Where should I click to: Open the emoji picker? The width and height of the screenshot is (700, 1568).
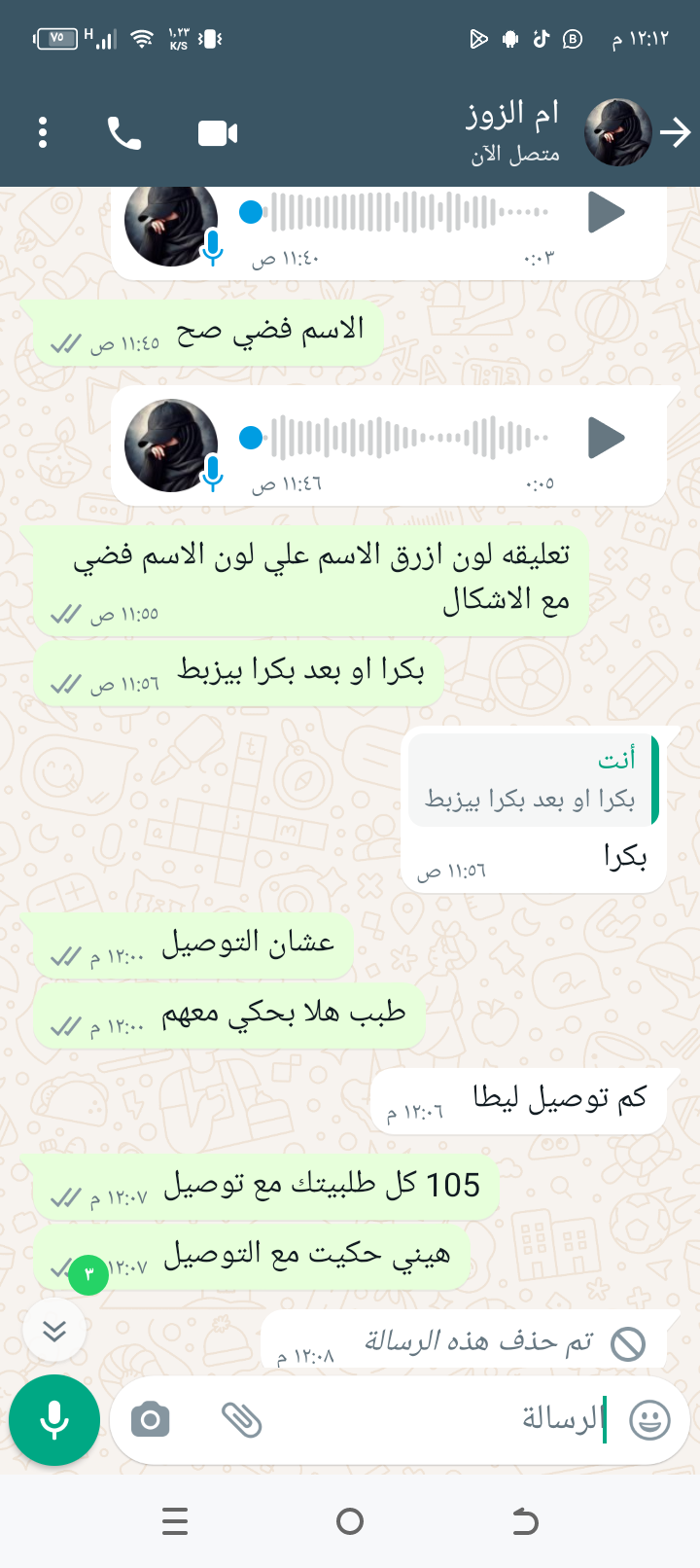[x=649, y=1420]
